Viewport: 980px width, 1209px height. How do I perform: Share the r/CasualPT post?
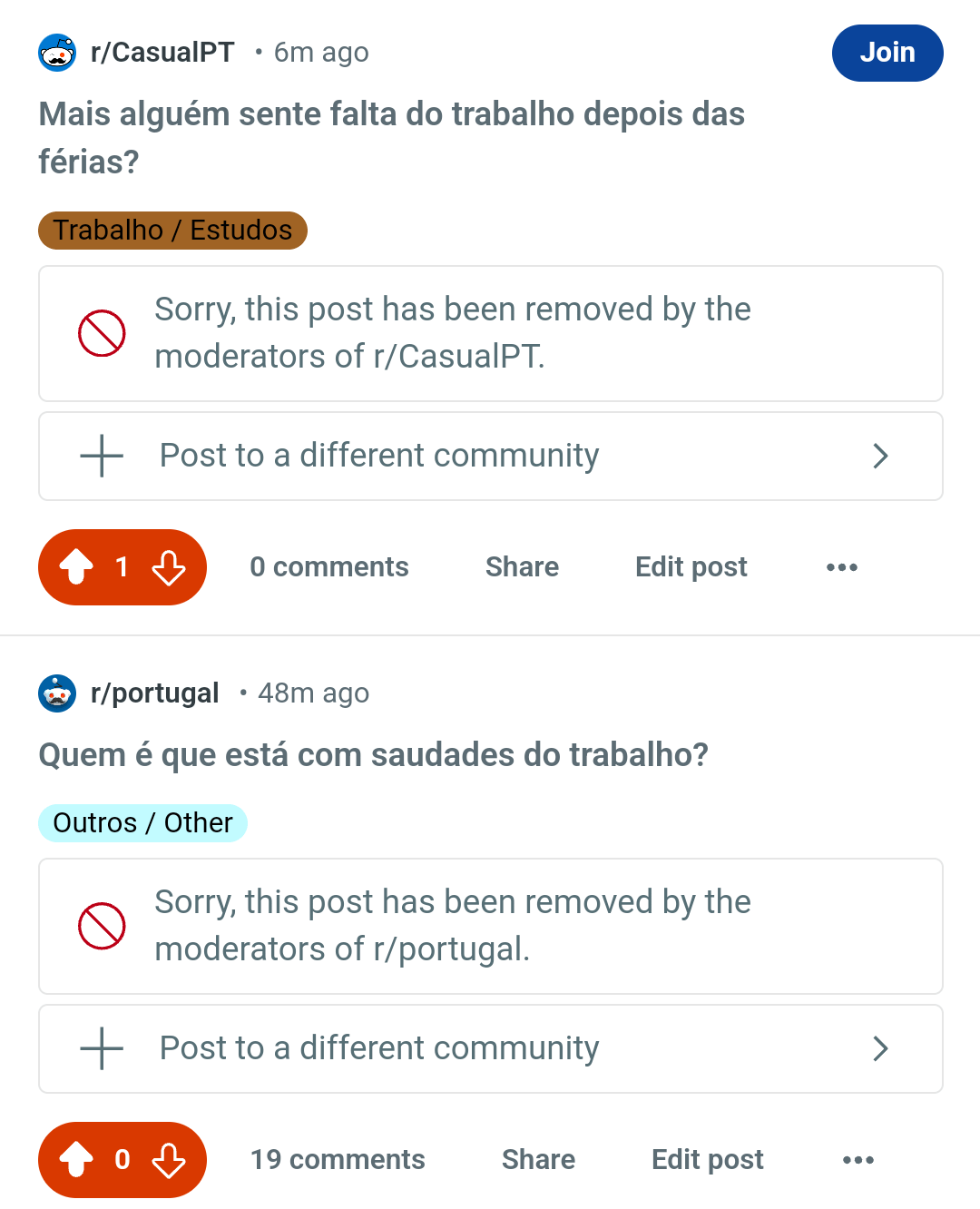522,567
